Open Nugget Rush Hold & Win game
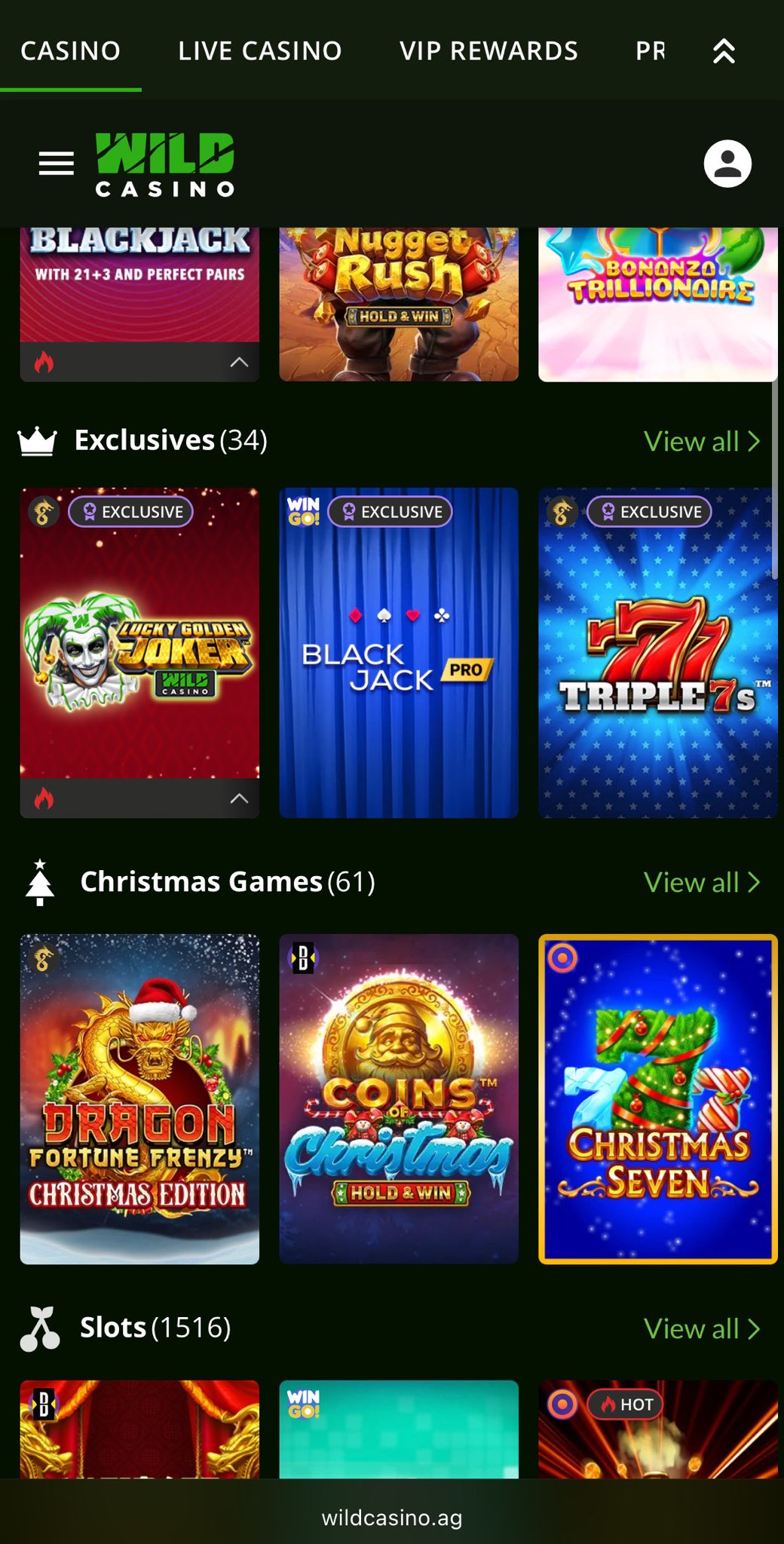The image size is (784, 1544). 398,302
